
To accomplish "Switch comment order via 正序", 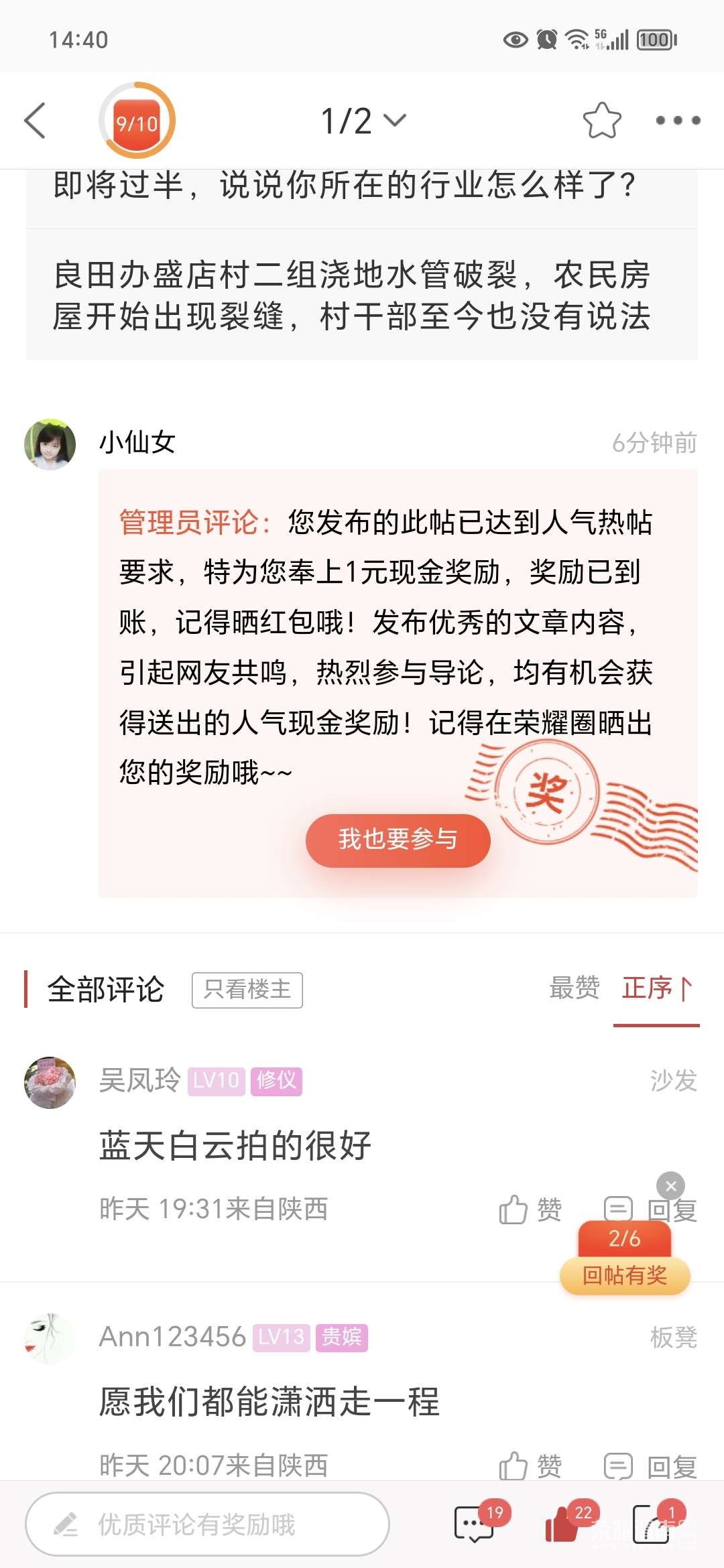I will coord(656,988).
